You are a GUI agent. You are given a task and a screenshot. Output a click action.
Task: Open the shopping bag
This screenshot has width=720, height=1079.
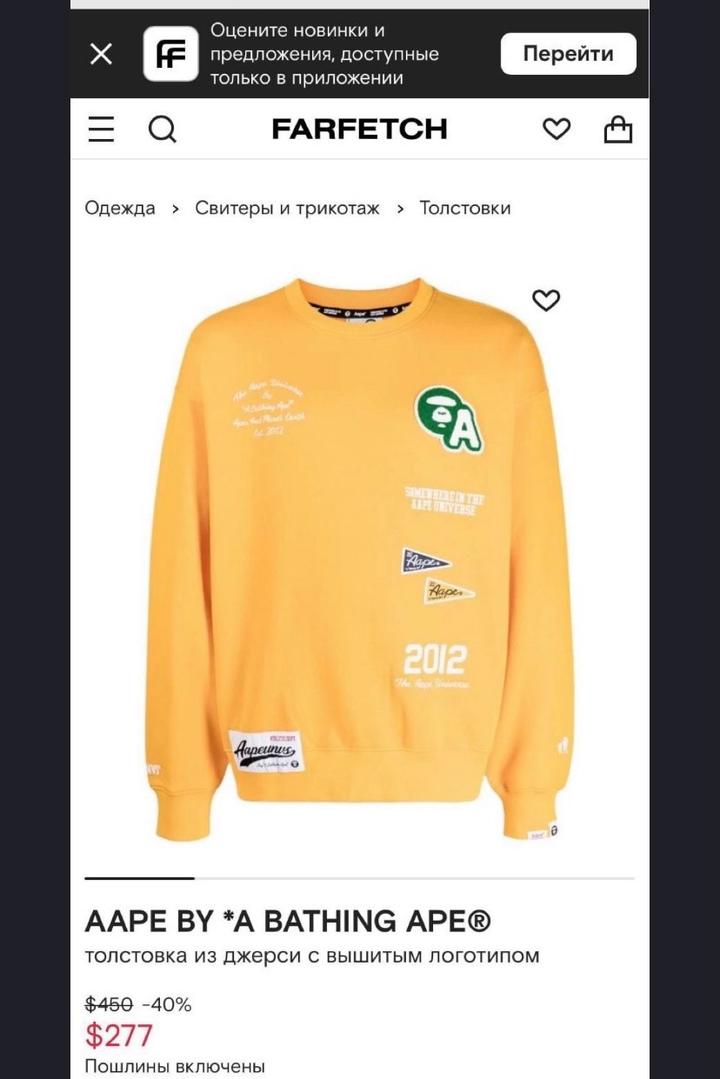click(x=618, y=129)
